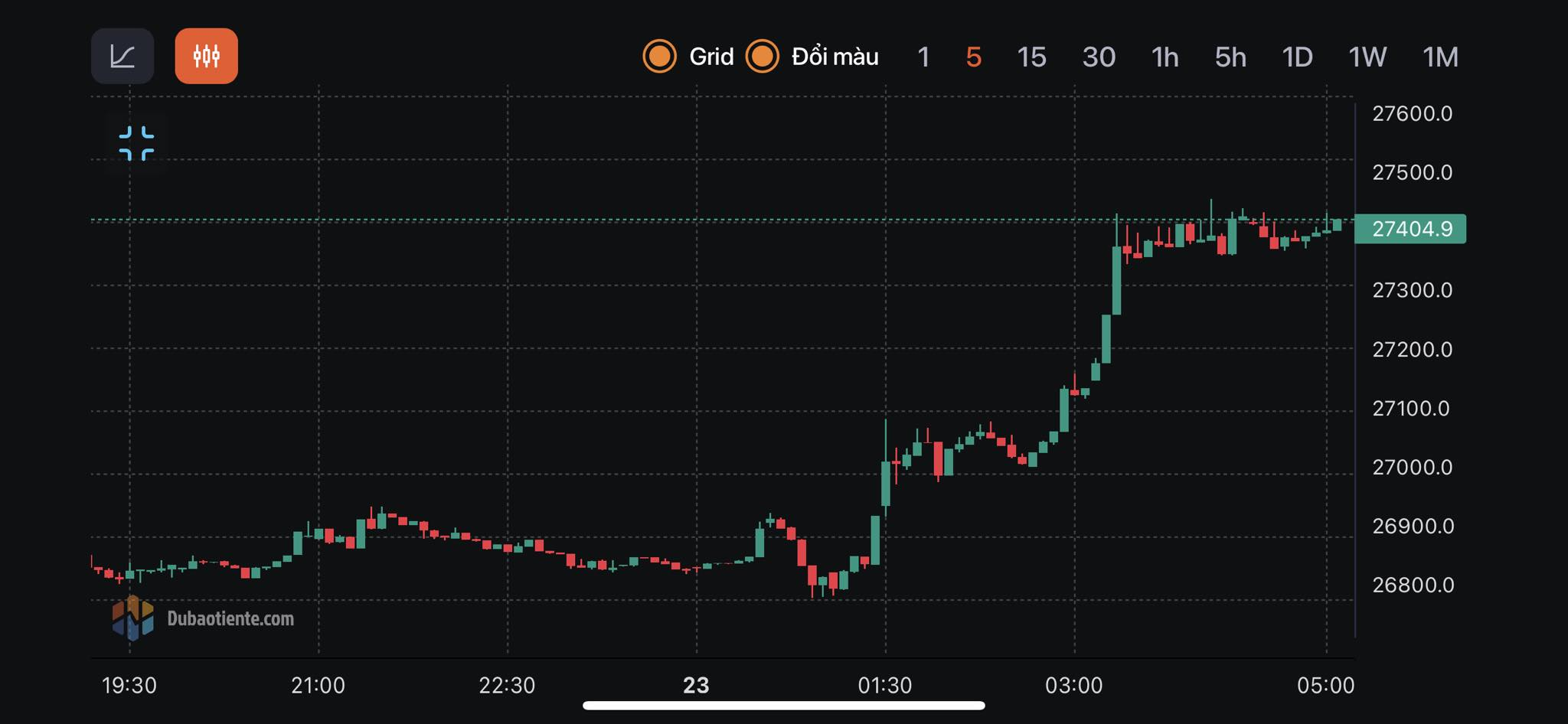Select the candlestick chart view
Image resolution: width=1568 pixels, height=724 pixels.
[206, 56]
